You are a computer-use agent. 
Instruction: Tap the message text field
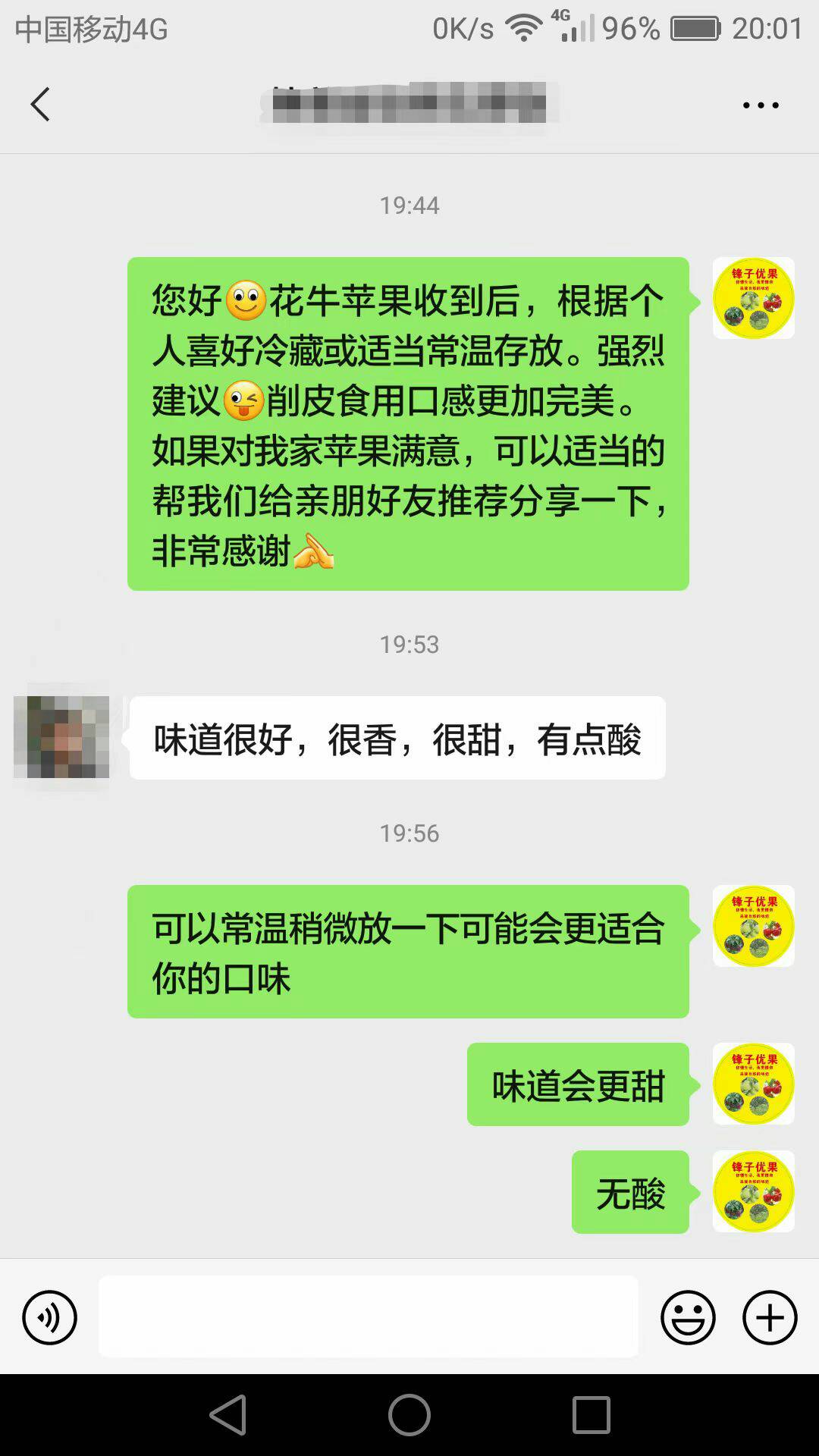(x=369, y=1316)
